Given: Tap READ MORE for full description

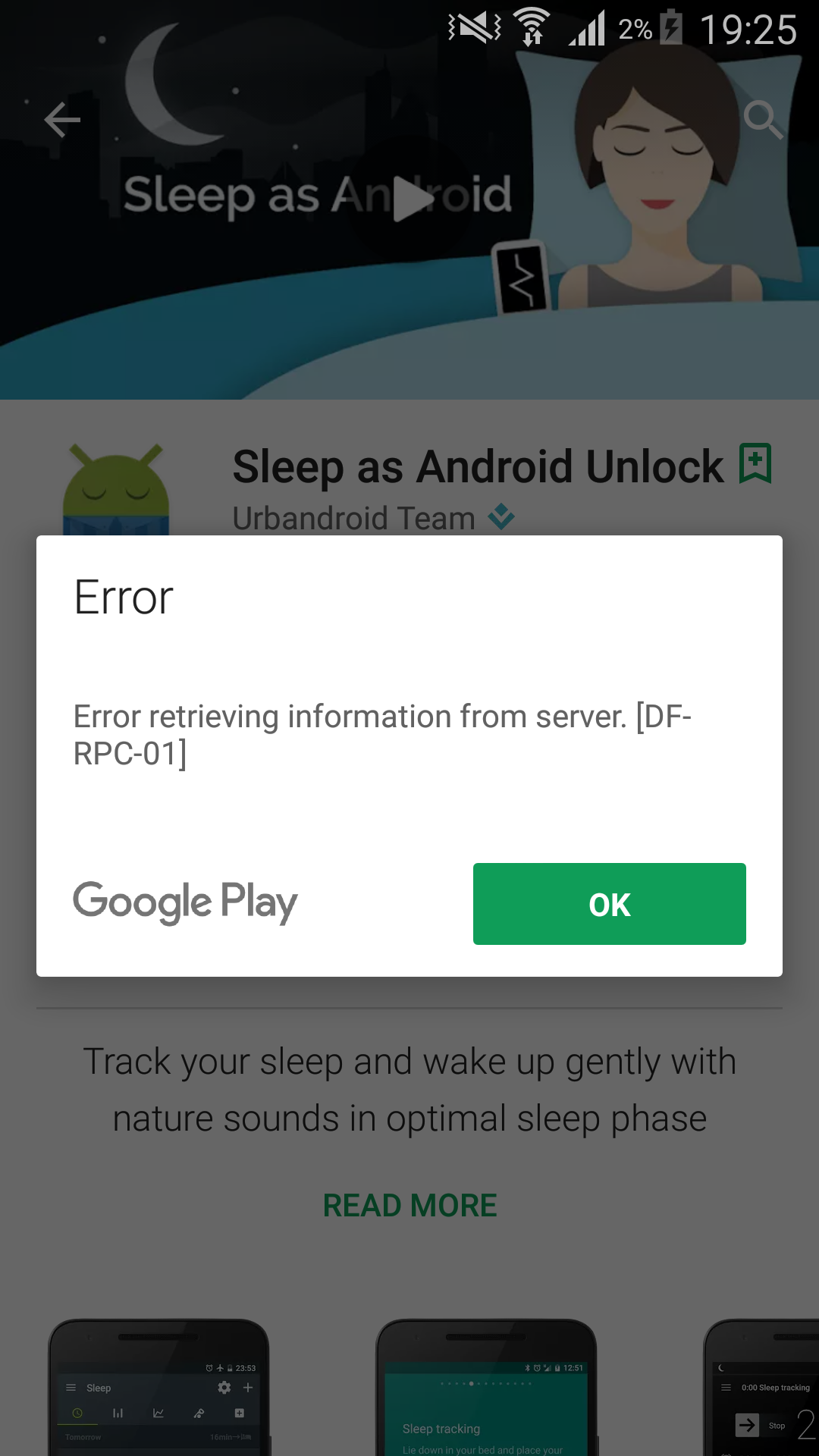Looking at the screenshot, I should [409, 1205].
